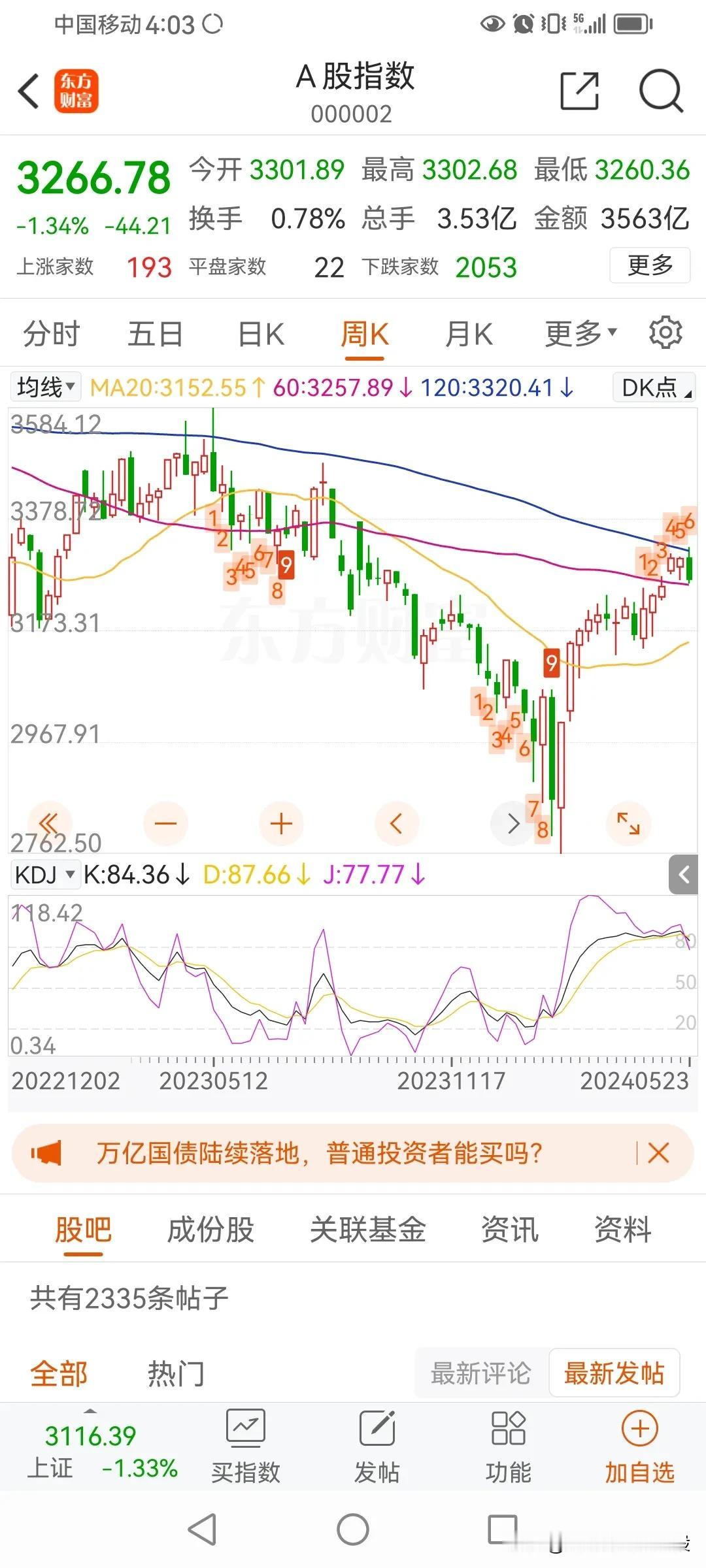Open the search magnifier icon
Image resolution: width=706 pixels, height=1568 pixels.
[660, 91]
